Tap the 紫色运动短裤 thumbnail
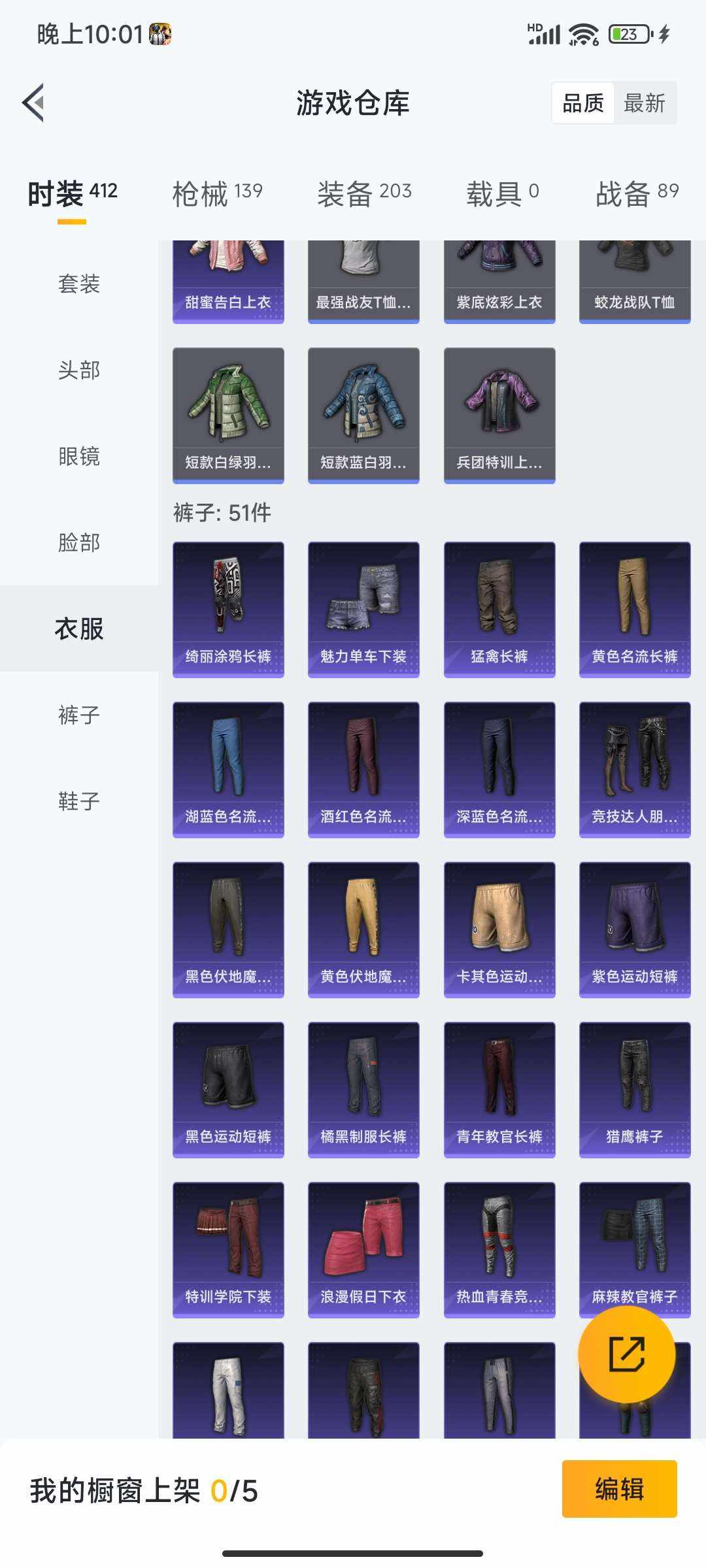 click(633, 928)
